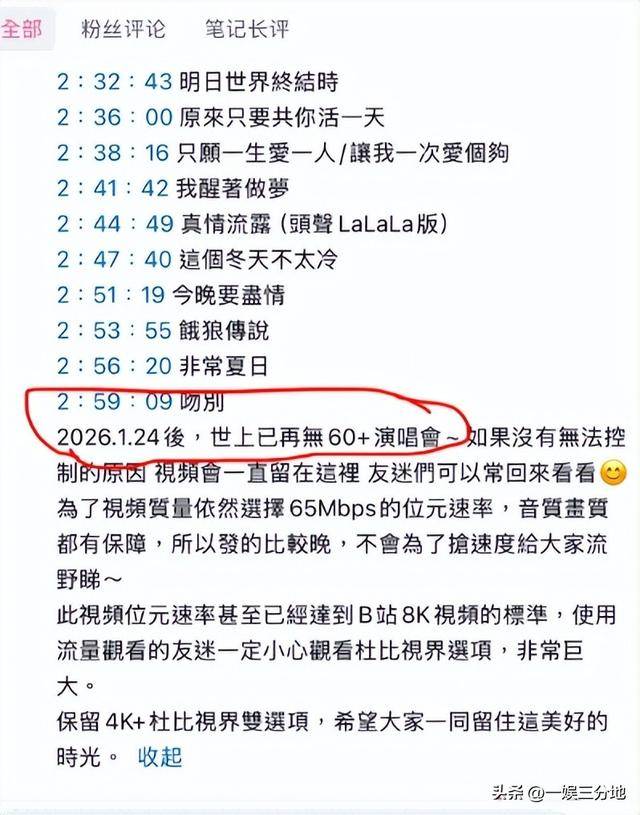Tap timestamp 2:56:20 非常夏日
This screenshot has height=815, width=640.
pos(114,366)
